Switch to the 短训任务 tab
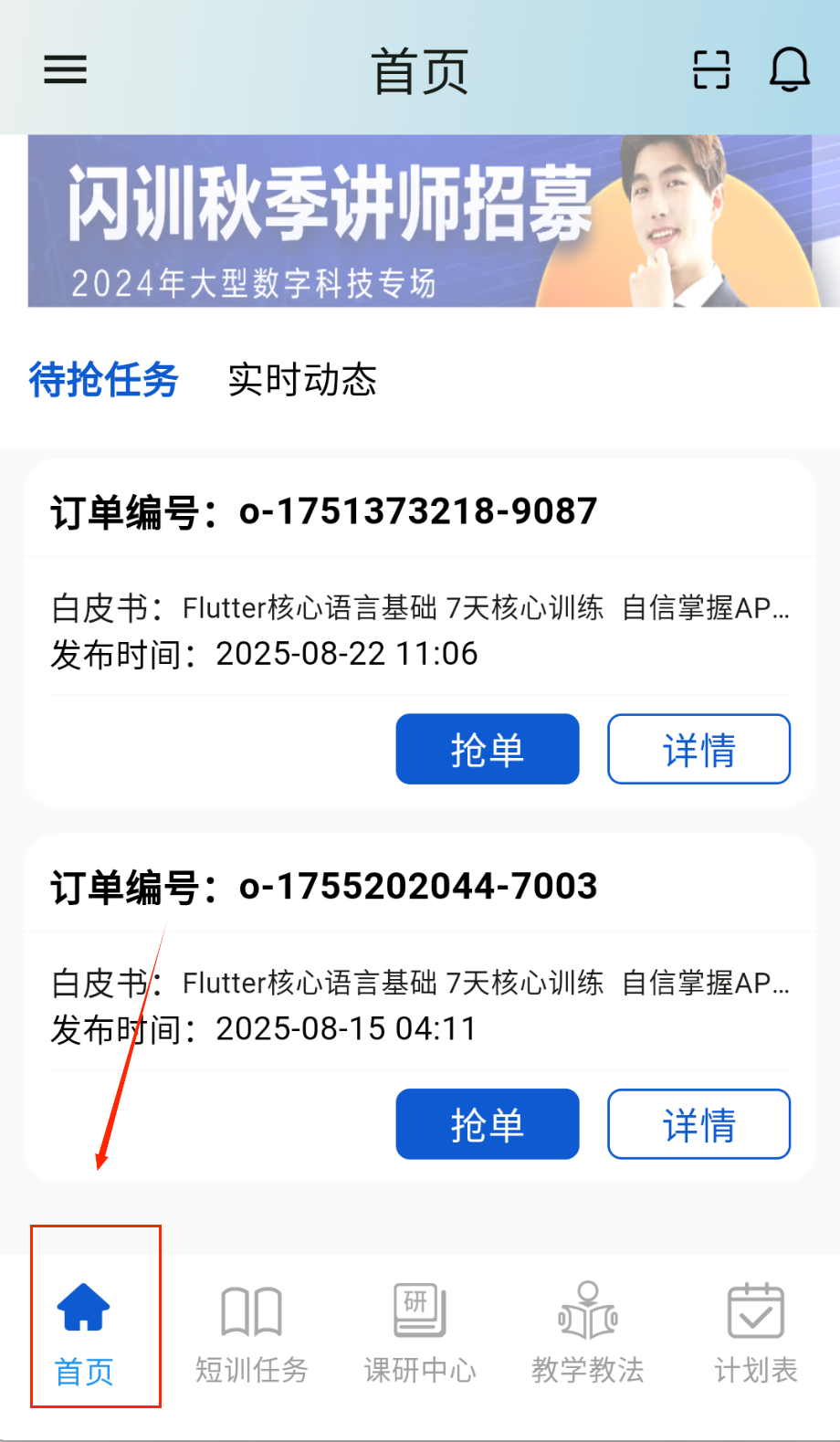 point(251,1331)
